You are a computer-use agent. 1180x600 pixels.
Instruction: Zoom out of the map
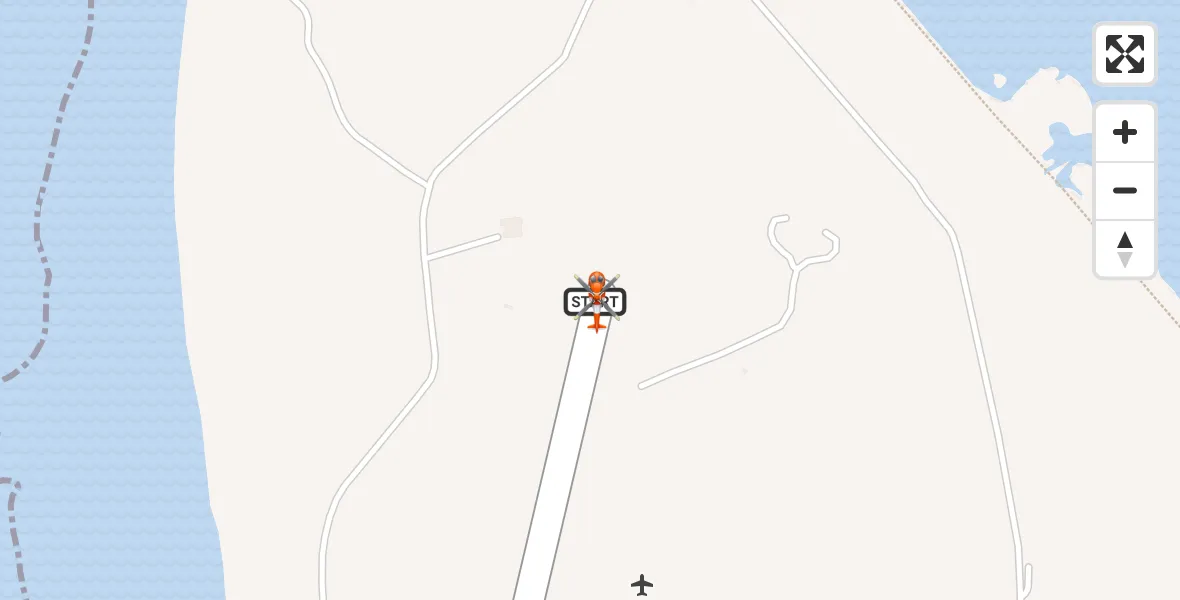point(1124,190)
